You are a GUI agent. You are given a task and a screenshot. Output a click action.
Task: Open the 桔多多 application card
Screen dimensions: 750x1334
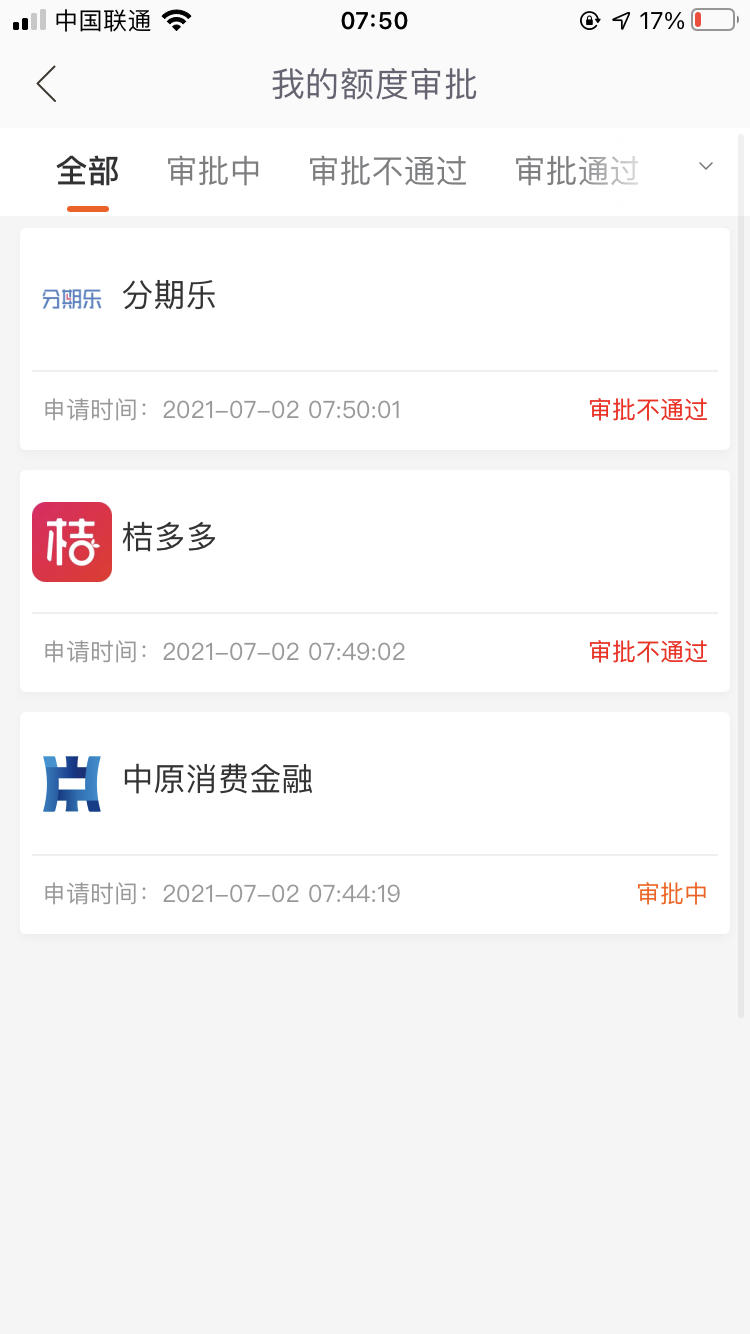coord(375,581)
